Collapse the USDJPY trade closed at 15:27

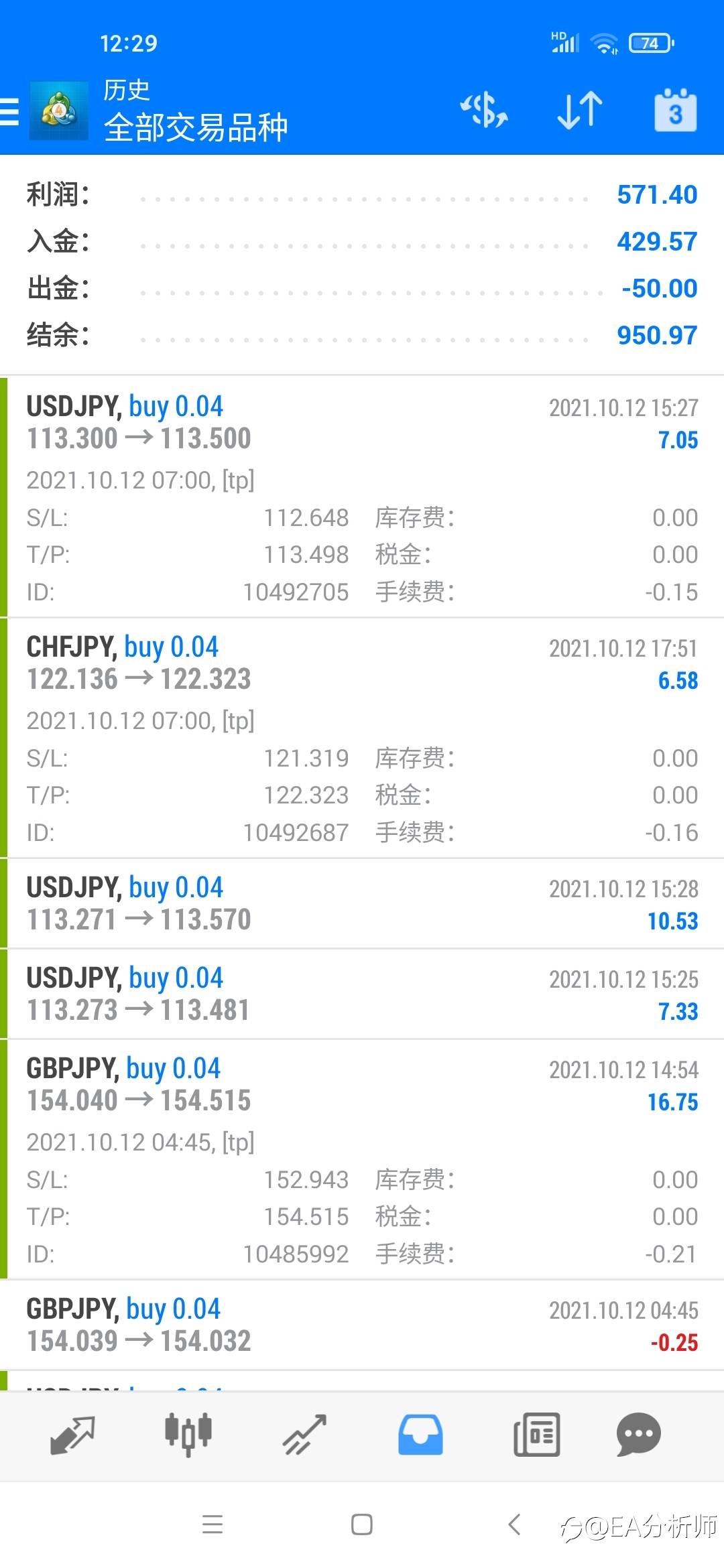[362, 497]
